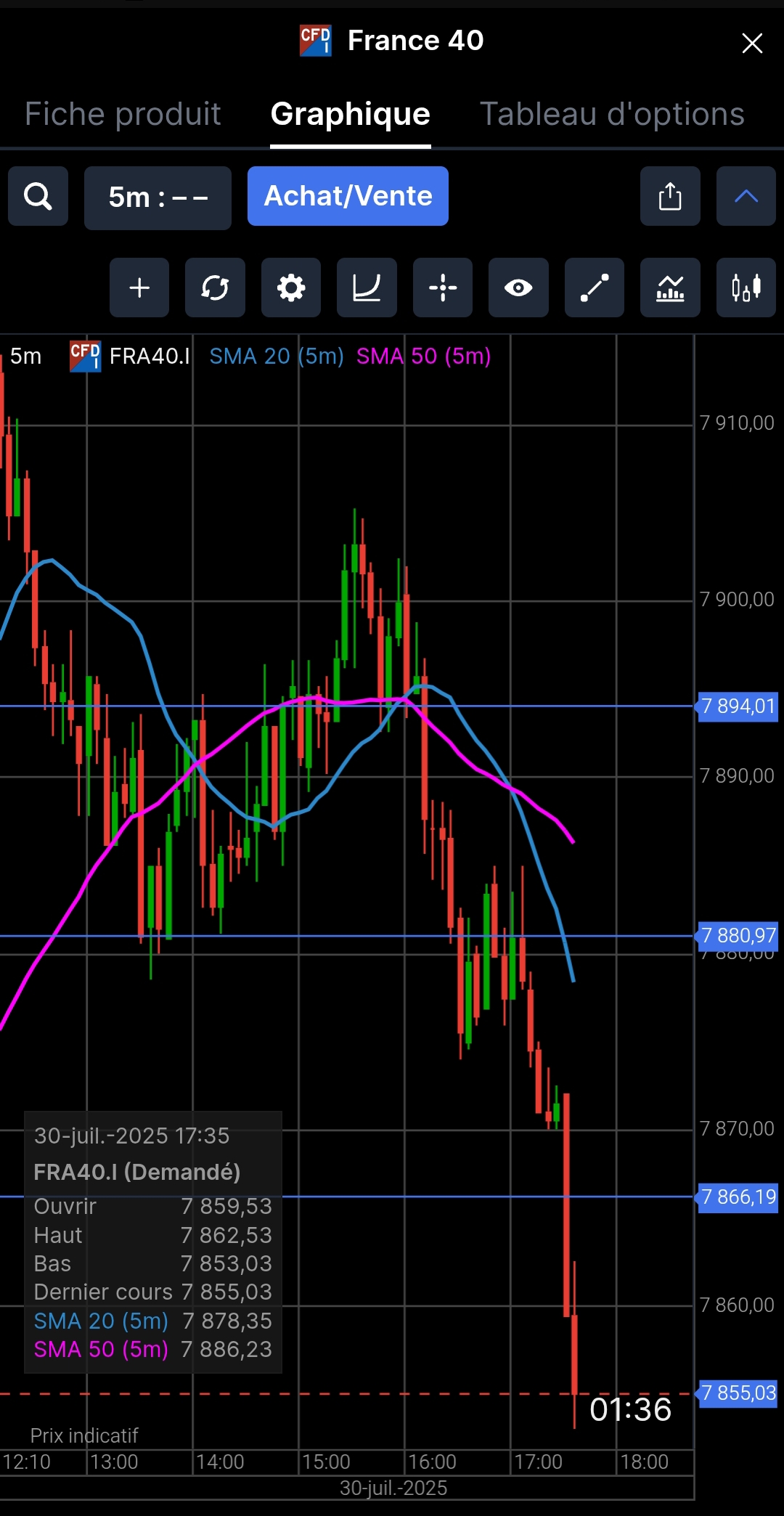Close the France 40 screen
The image size is (784, 1516).
(x=752, y=43)
